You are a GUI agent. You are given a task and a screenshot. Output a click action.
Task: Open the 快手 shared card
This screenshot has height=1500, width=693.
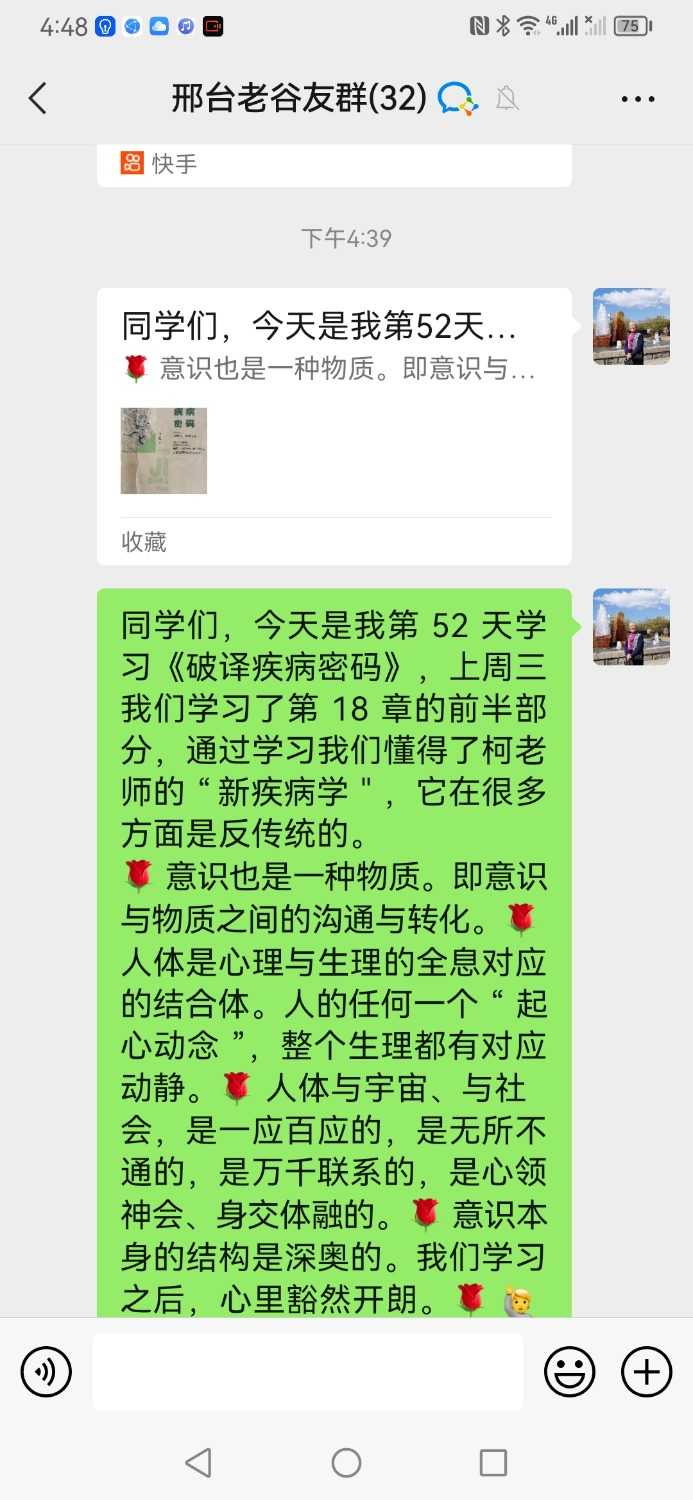[x=334, y=164]
